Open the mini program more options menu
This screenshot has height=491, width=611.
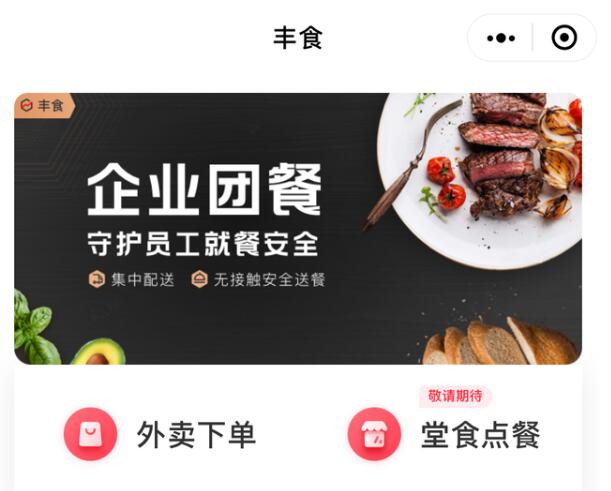point(501,38)
